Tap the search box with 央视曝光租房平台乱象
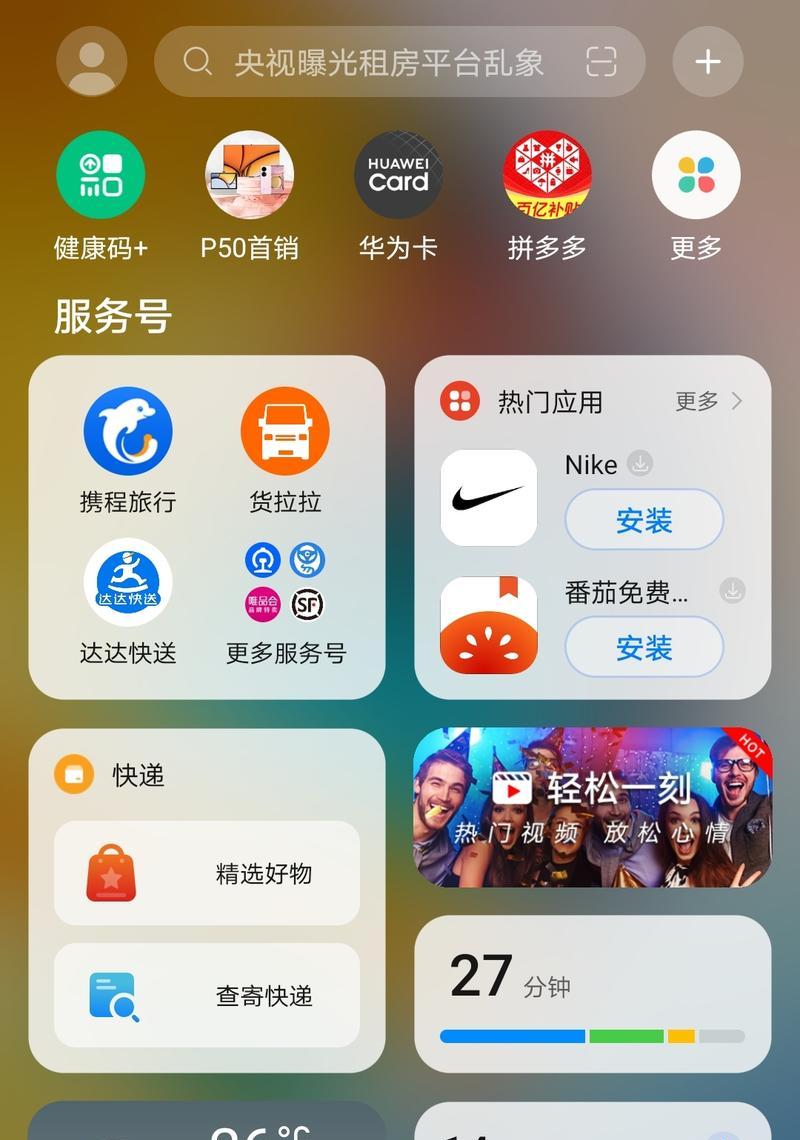This screenshot has height=1140, width=800. point(380,62)
